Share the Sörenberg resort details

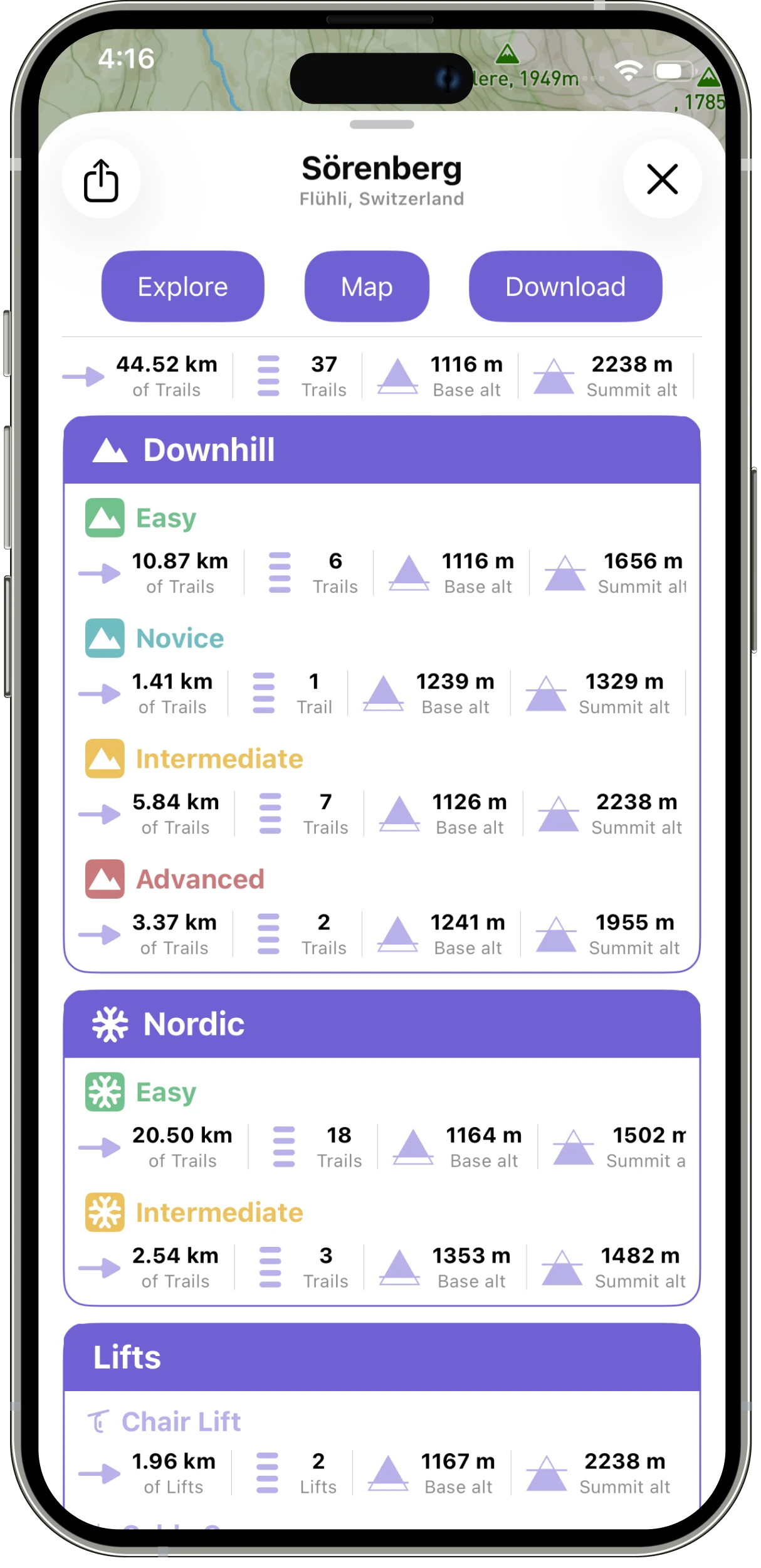coord(101,180)
